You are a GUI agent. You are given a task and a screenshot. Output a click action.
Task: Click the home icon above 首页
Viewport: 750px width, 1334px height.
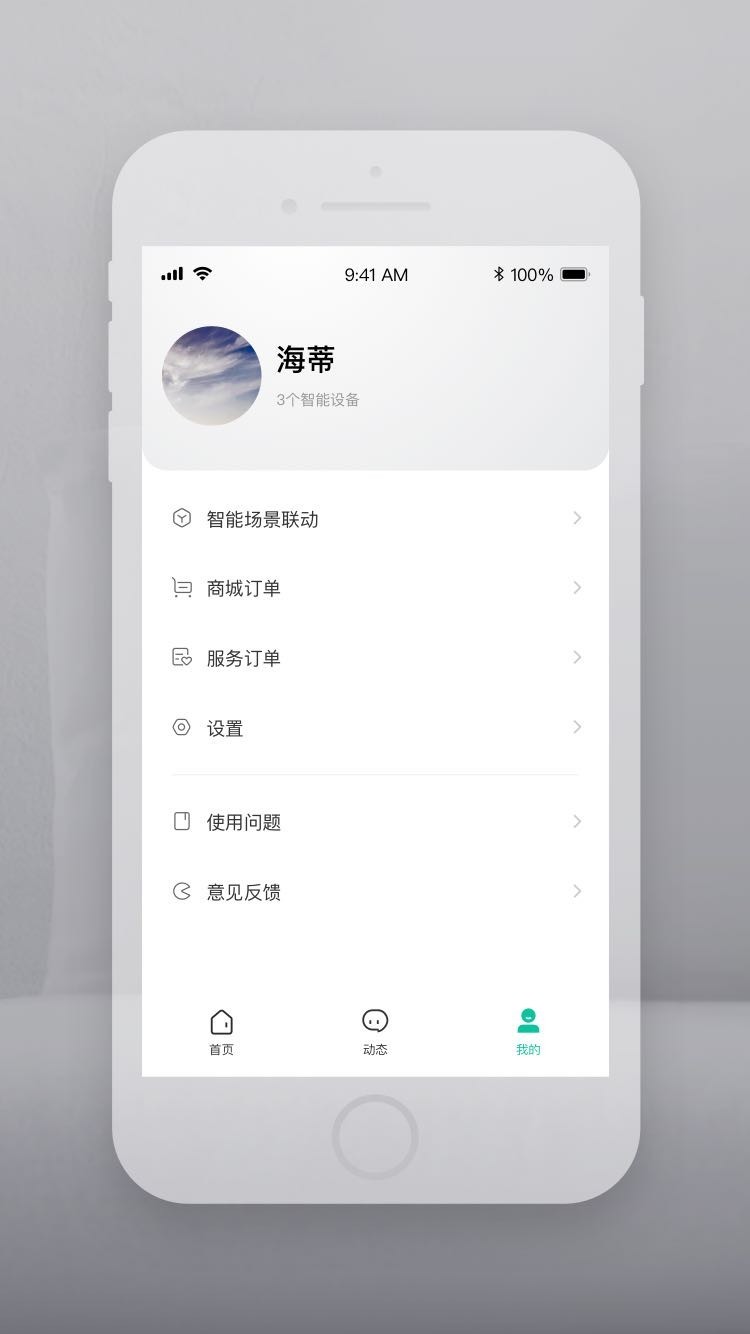click(221, 1020)
